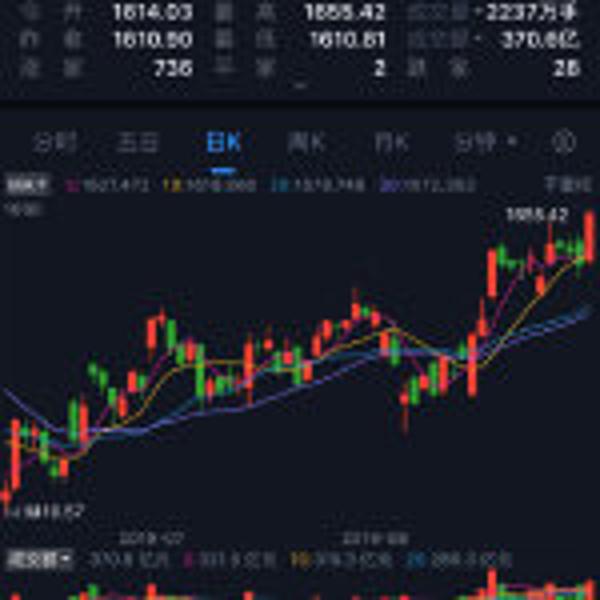Screen dimensions: 600x600
Task: Switch to the 周K chart tab
Action: [x=306, y=142]
